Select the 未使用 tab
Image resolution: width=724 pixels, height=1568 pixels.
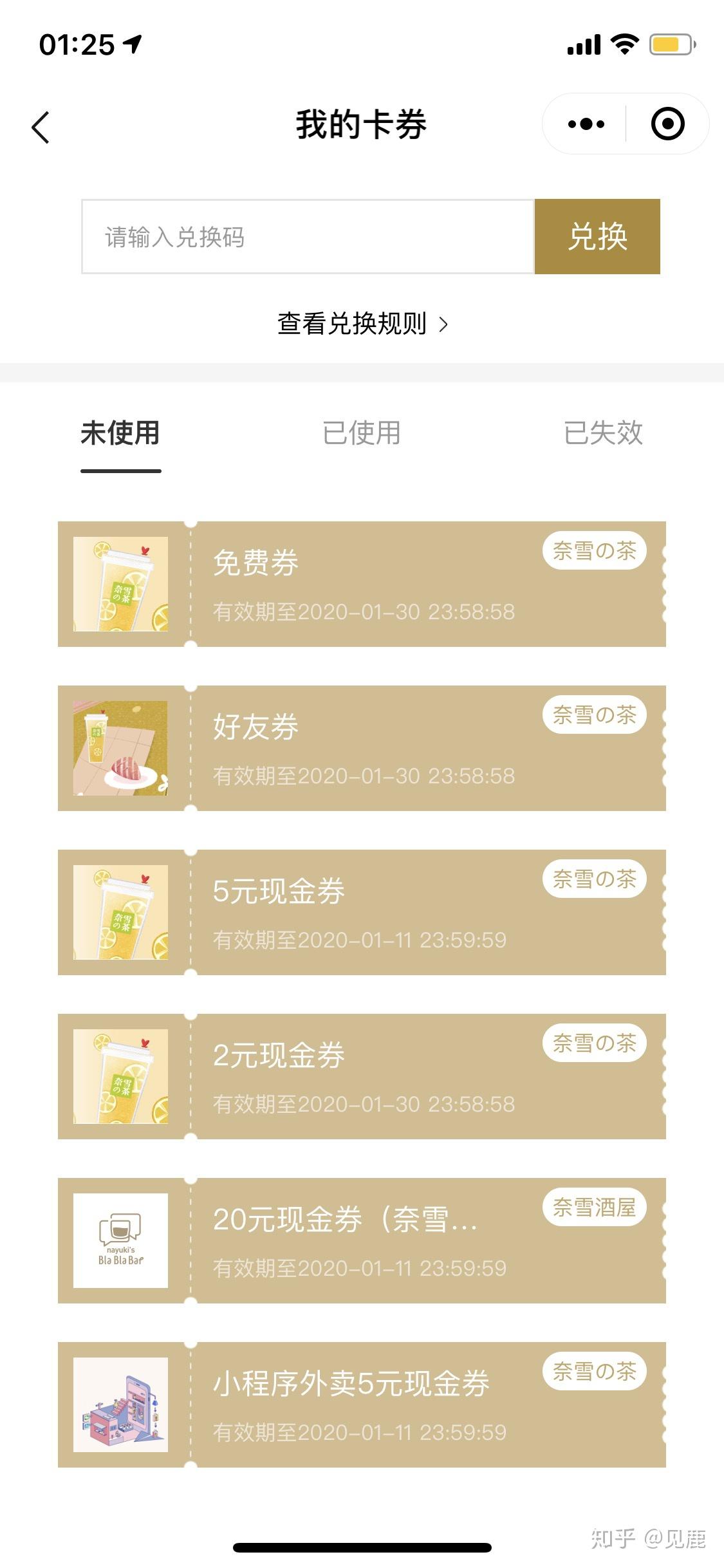tap(120, 433)
